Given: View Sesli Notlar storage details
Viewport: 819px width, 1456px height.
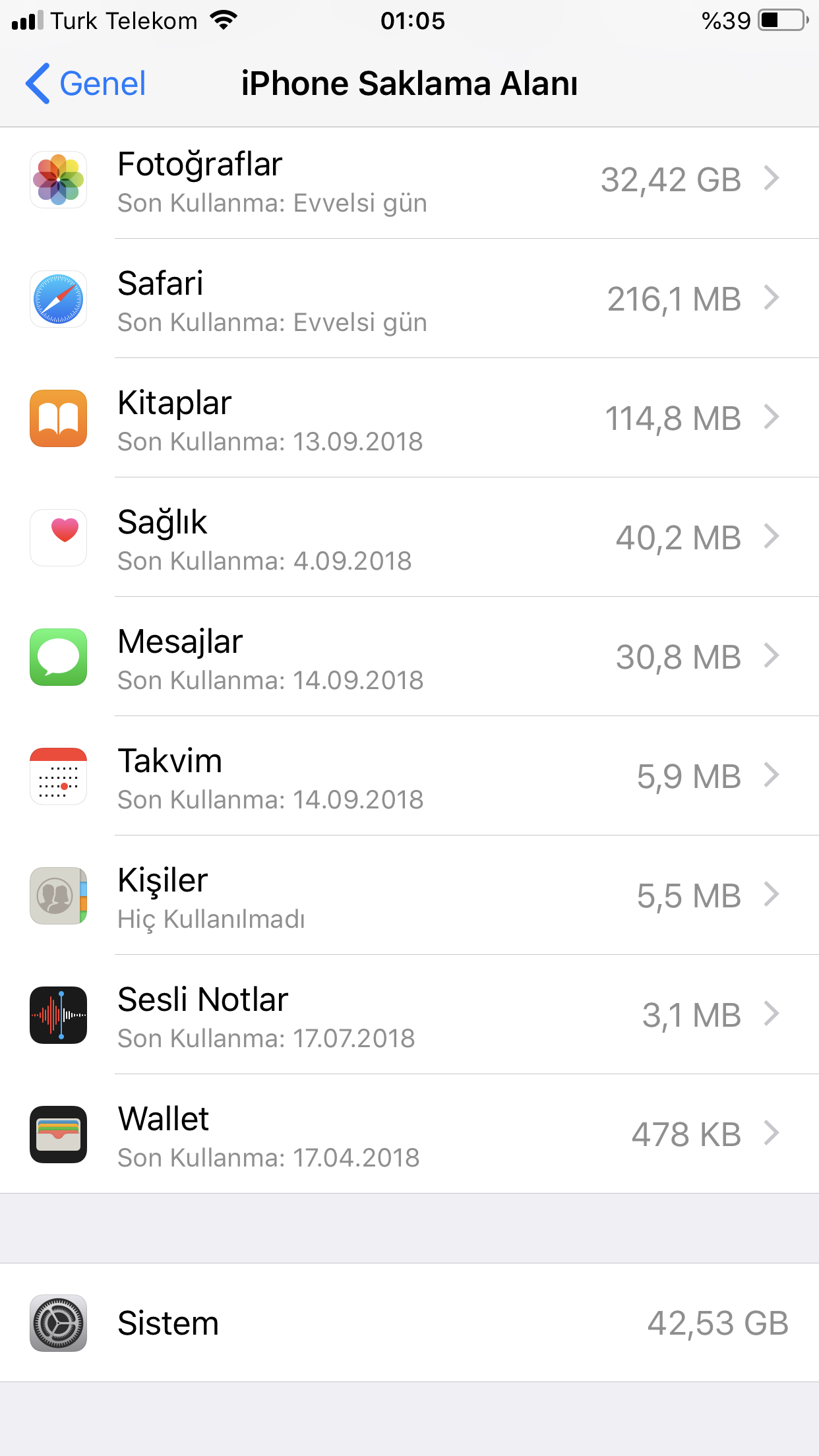Looking at the screenshot, I should click(409, 1015).
